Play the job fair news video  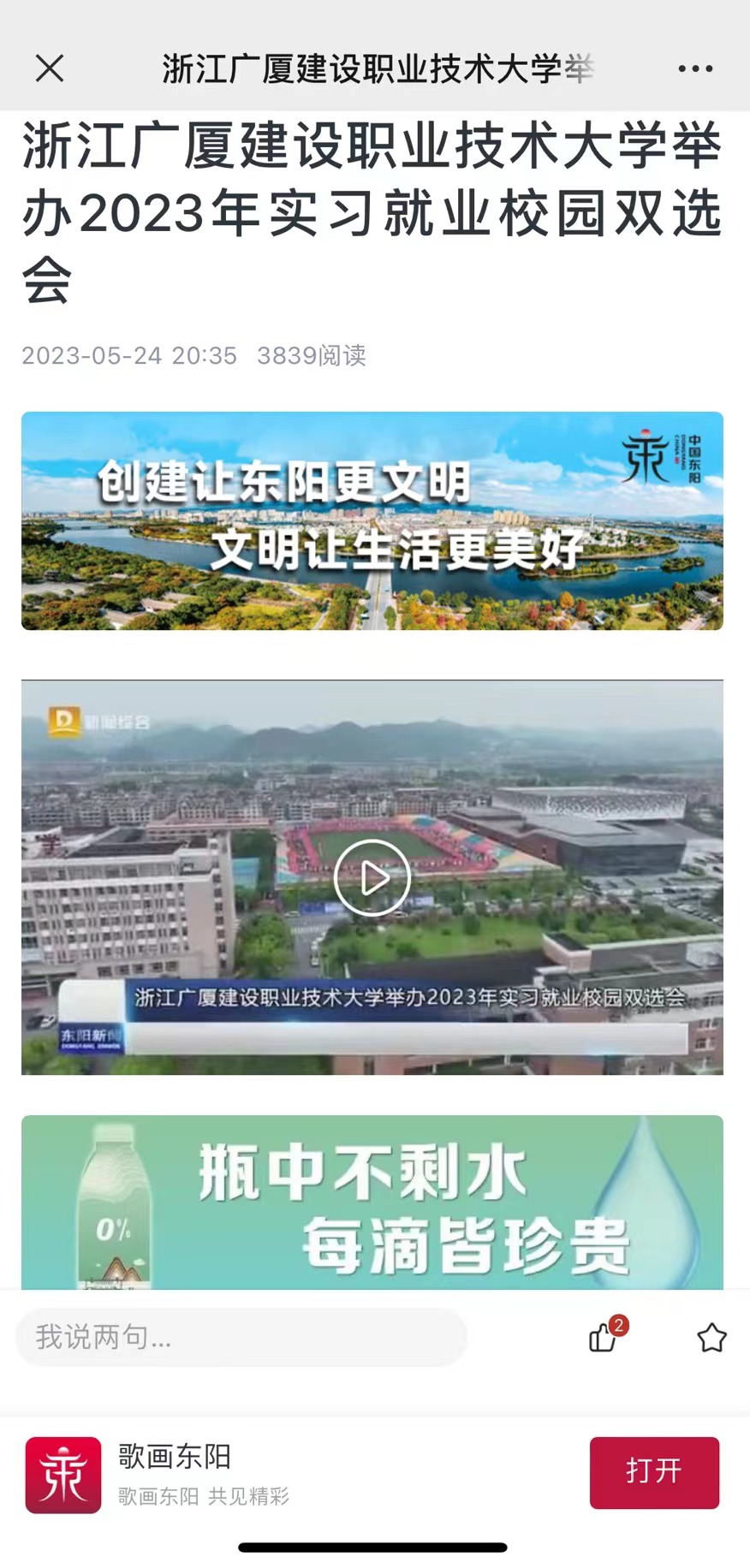pos(372,877)
